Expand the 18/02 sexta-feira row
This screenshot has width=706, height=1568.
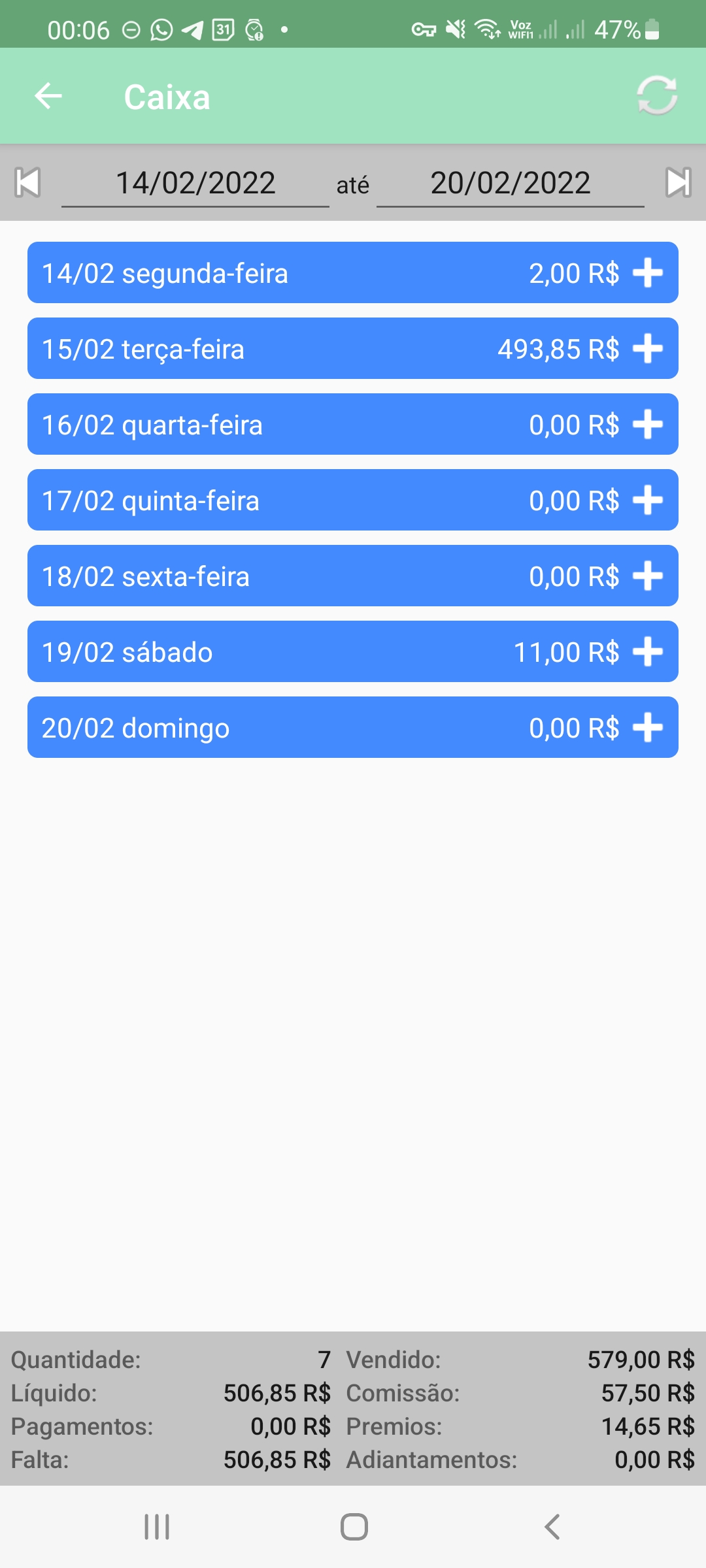pos(648,576)
